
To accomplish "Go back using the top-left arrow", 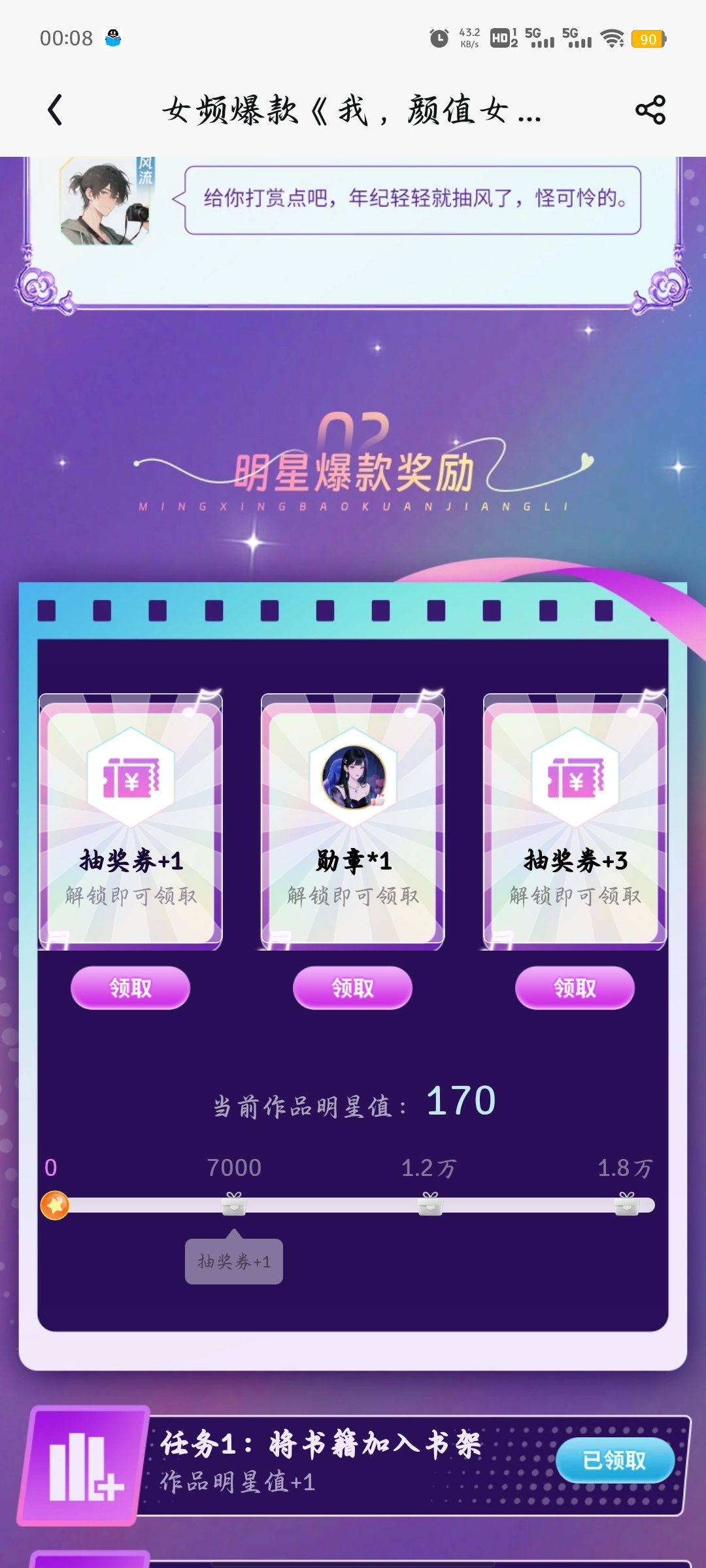I will tap(56, 110).
